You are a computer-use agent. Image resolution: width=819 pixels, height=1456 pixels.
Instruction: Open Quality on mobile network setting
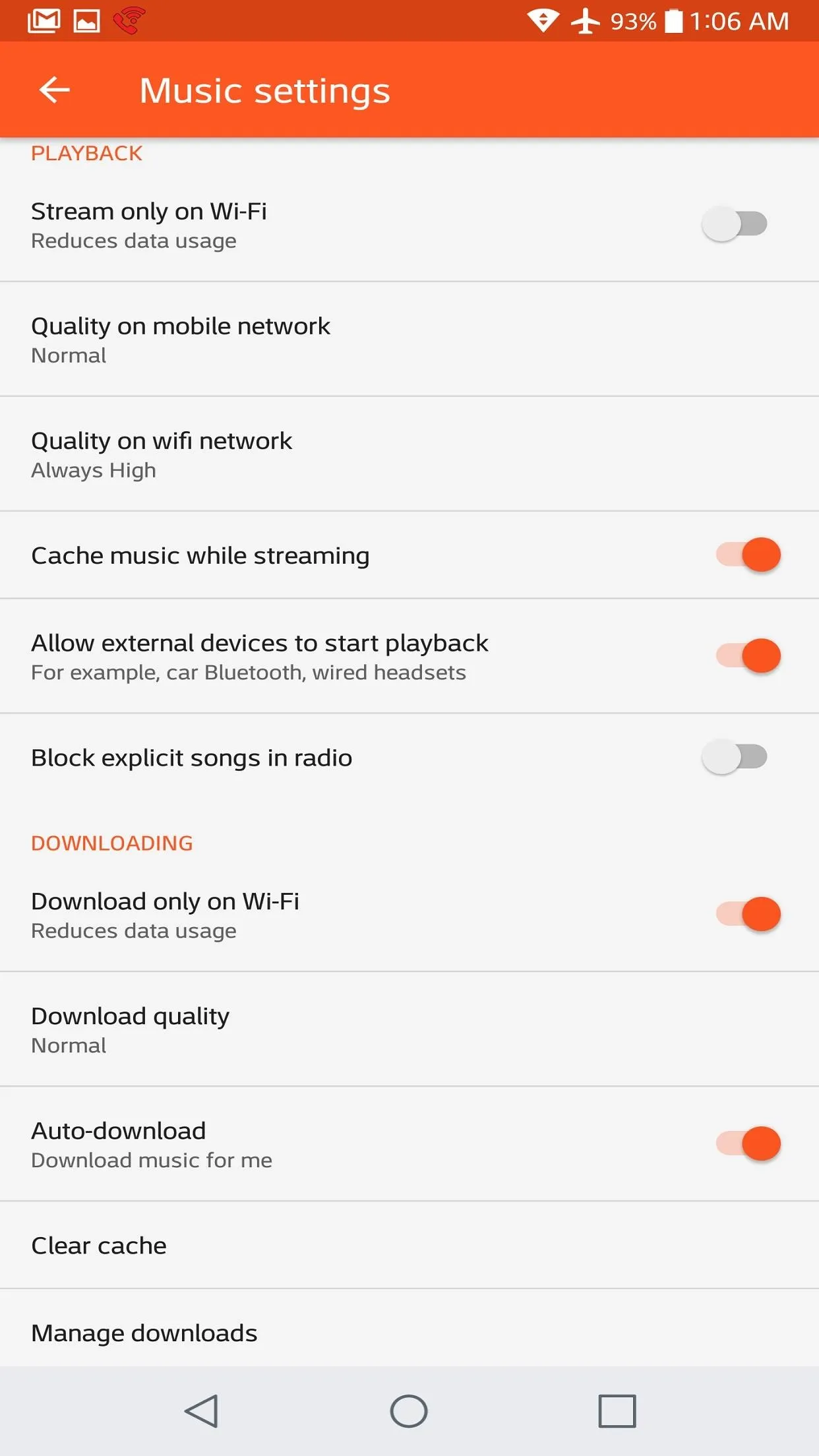[x=409, y=340]
